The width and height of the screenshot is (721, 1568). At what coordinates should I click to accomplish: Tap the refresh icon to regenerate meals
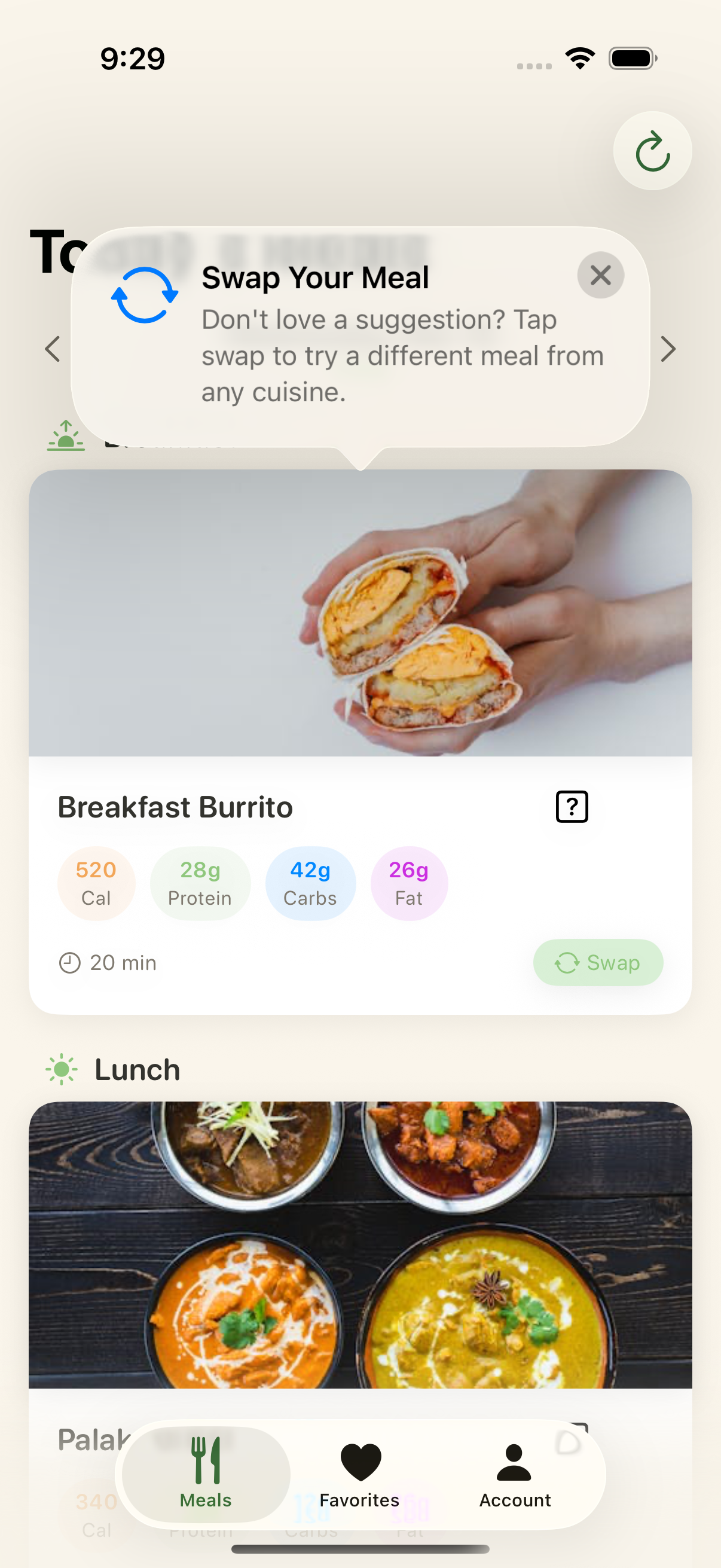(x=652, y=151)
